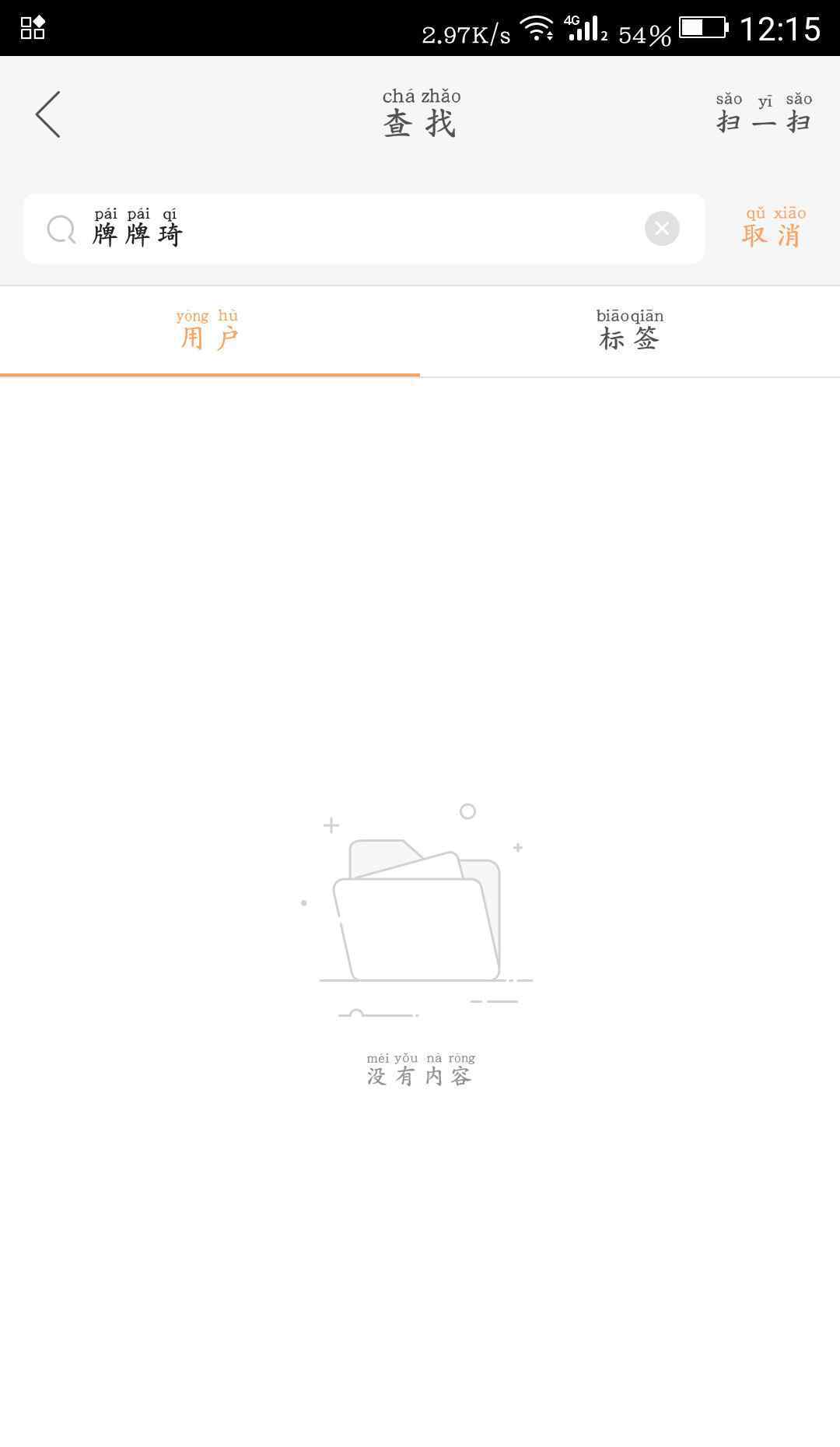
Task: Tap the search field containing 牌牌琦
Action: pos(364,229)
